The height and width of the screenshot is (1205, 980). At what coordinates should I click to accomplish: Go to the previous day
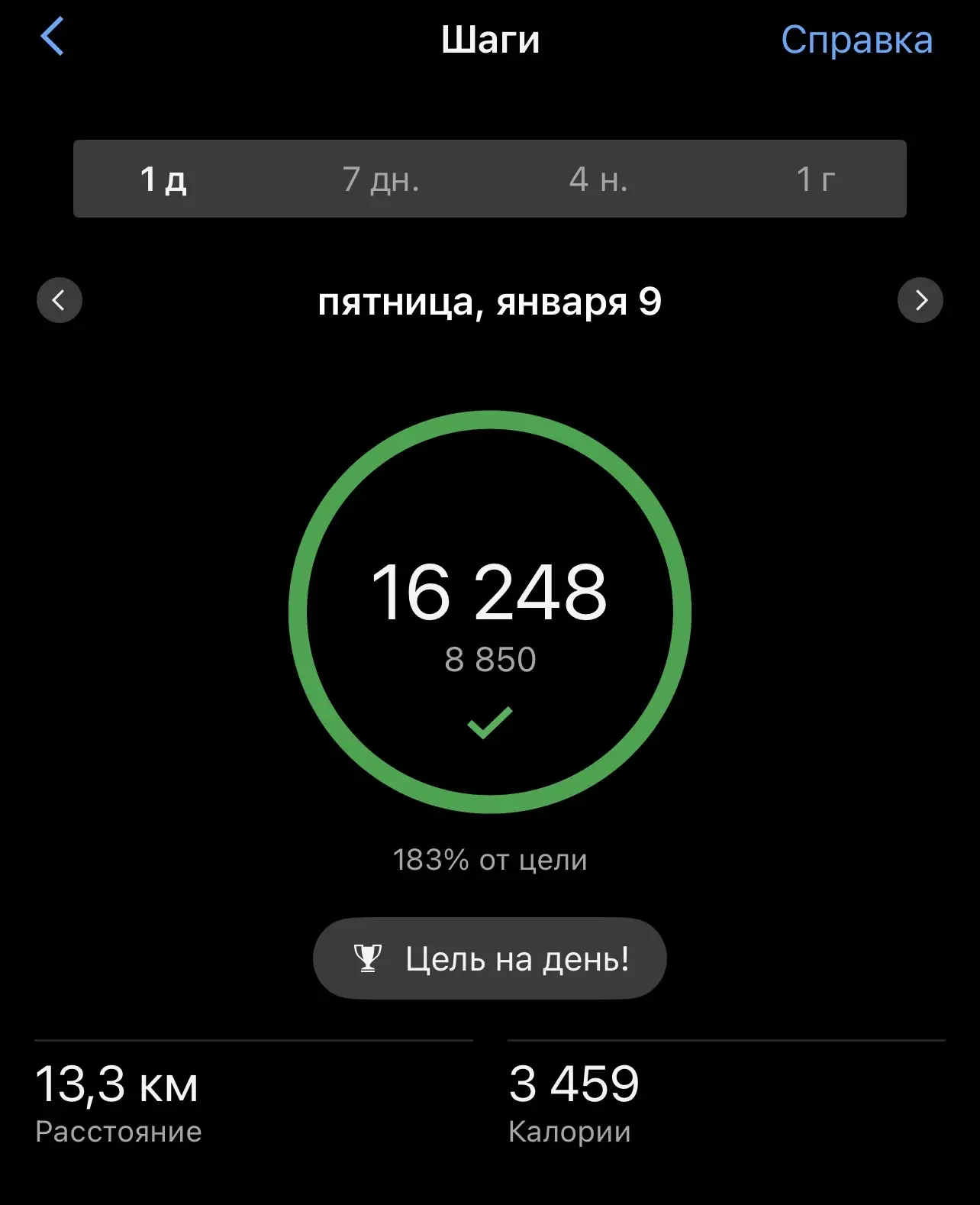[60, 300]
